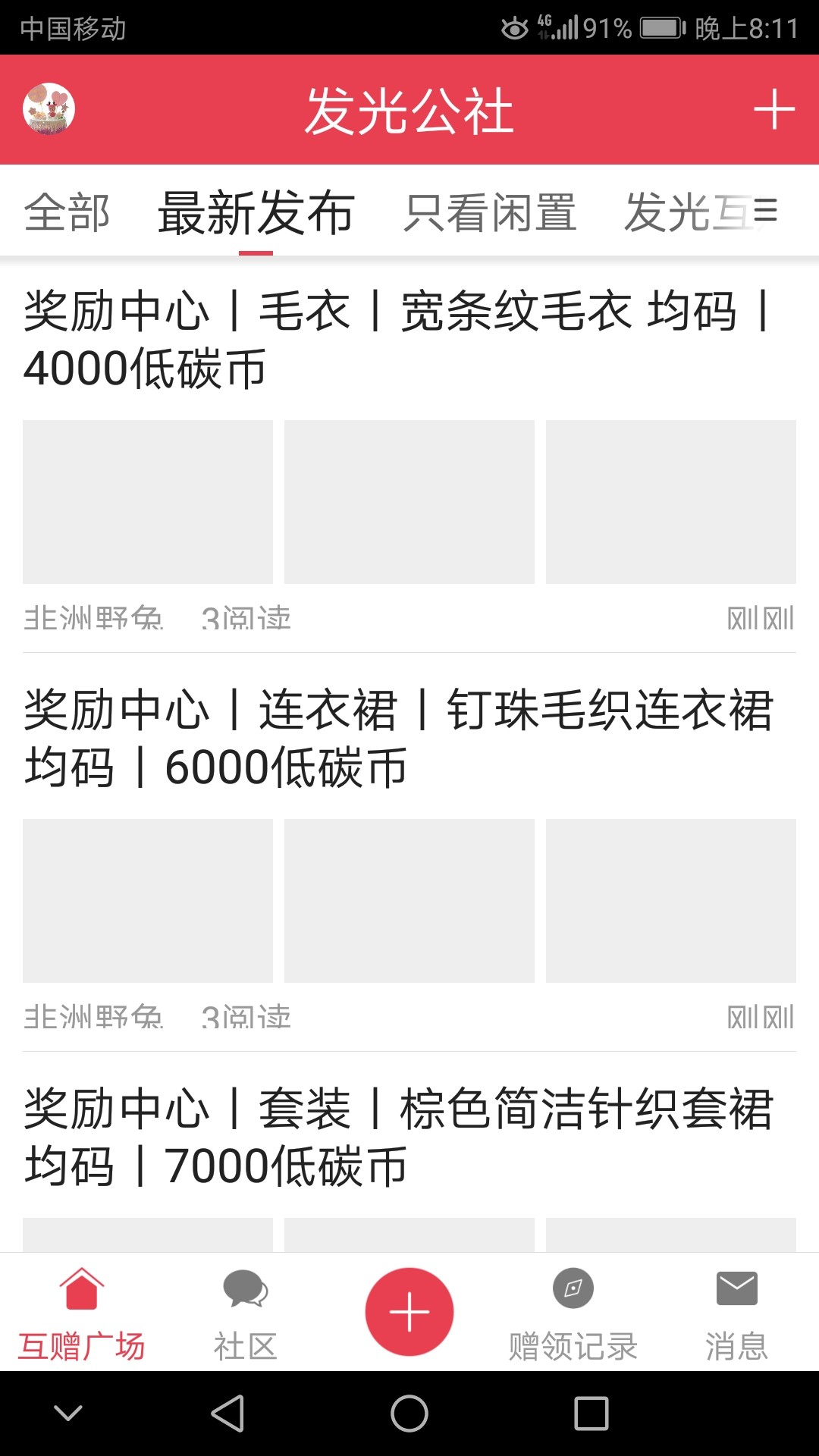Viewport: 819px width, 1456px height.
Task: Open the 钉珠毛织连衣裙 6000低碳币 post
Action: 399,738
